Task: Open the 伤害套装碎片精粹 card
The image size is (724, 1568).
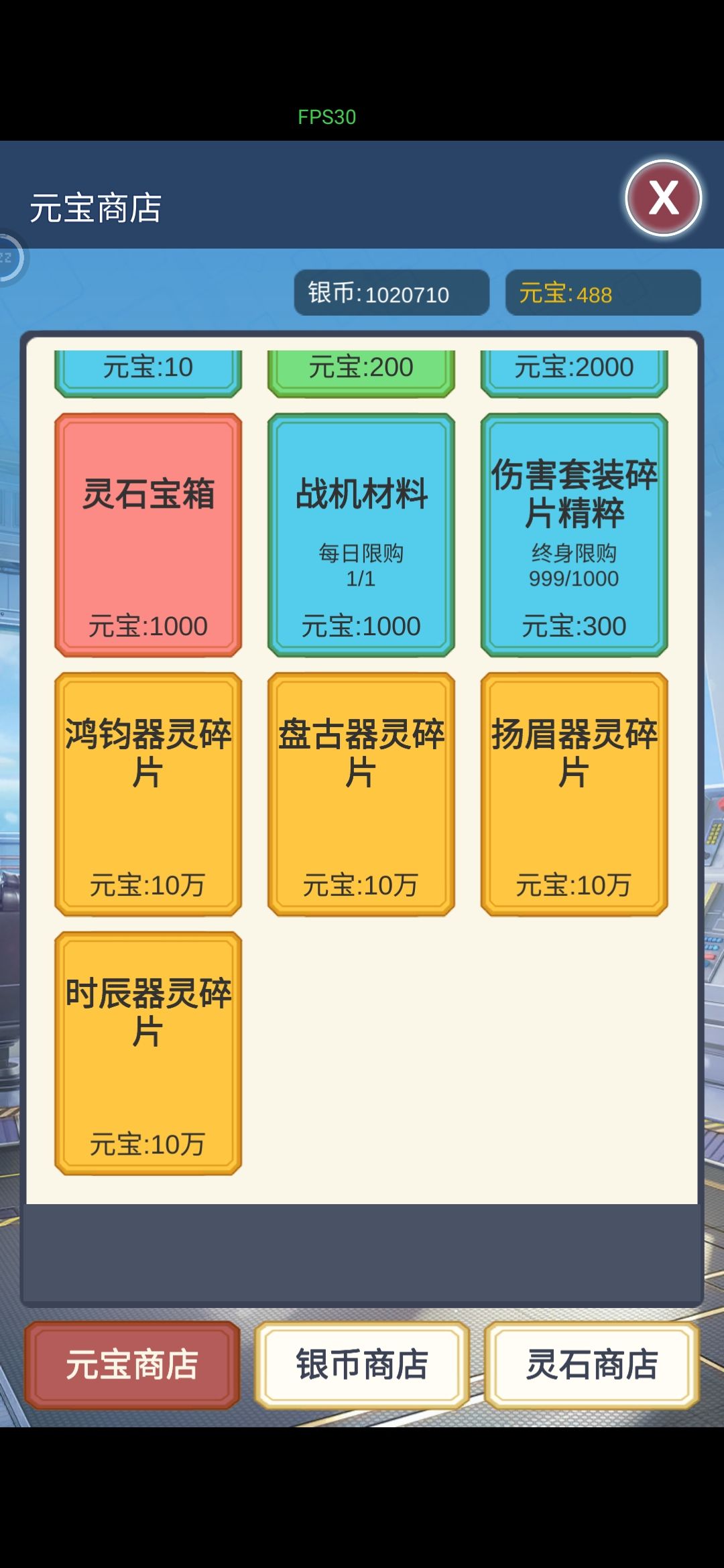Action: coord(575,535)
